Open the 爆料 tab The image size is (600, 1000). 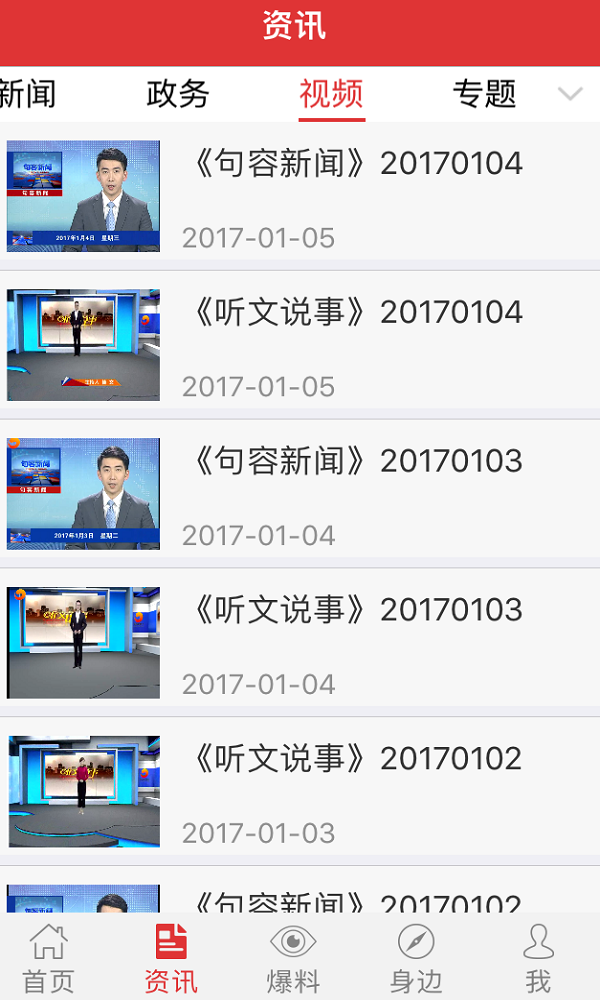click(293, 958)
